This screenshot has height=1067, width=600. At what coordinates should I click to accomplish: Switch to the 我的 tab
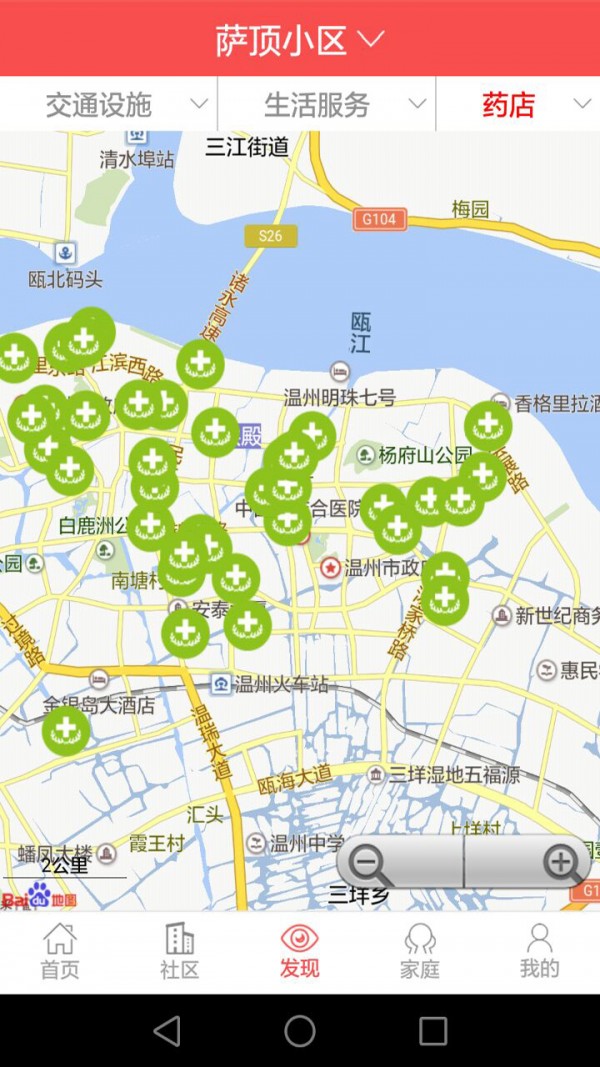click(x=539, y=951)
